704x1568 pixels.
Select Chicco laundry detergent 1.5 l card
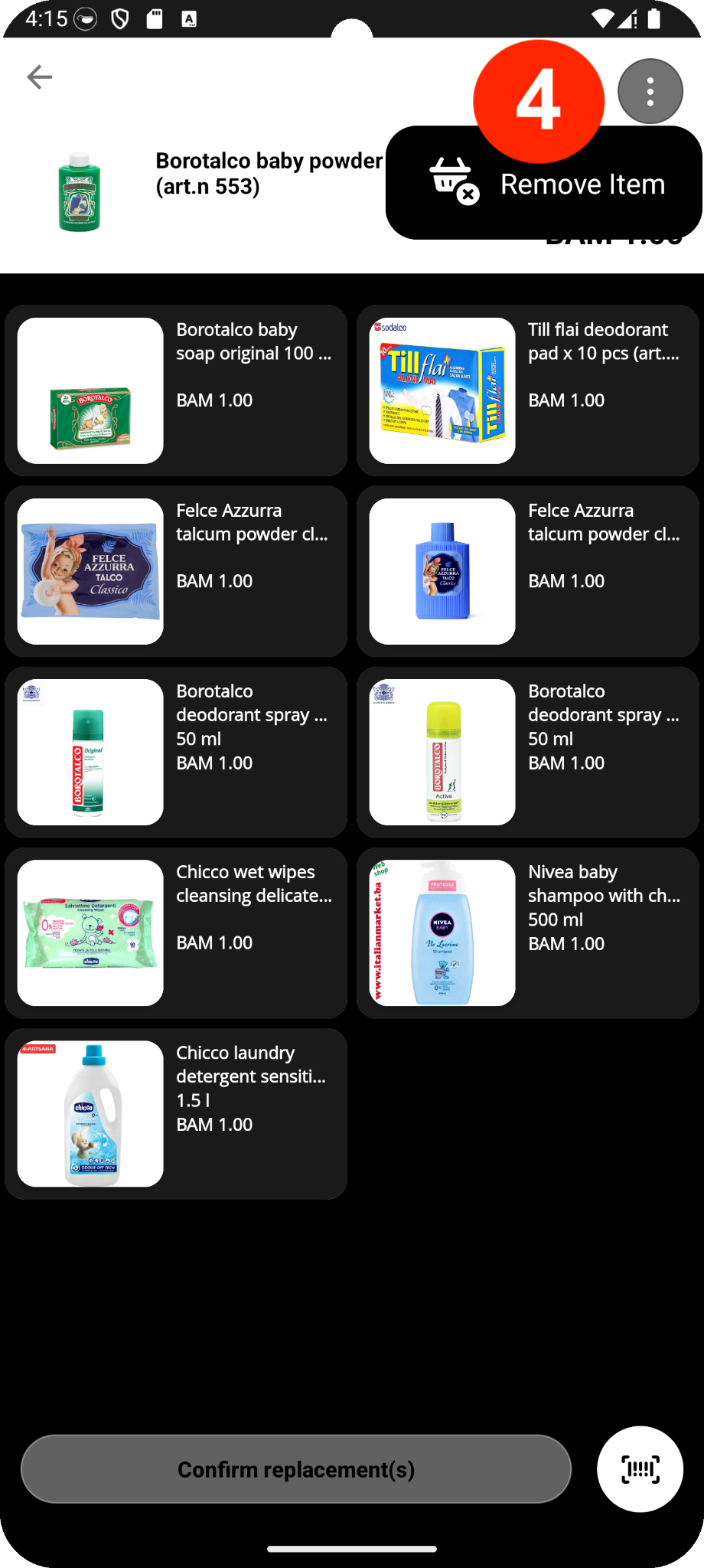coord(176,1113)
